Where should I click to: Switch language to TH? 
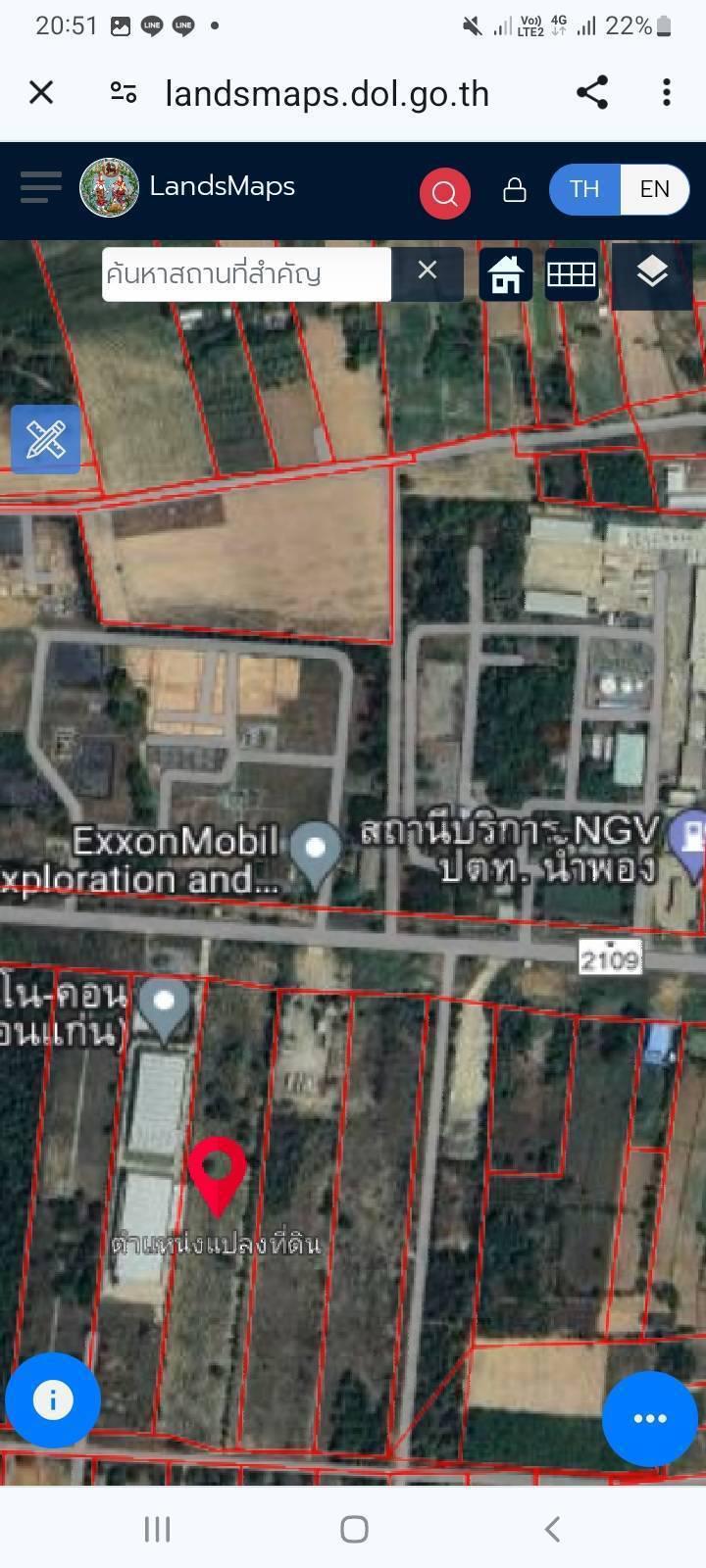pos(584,189)
